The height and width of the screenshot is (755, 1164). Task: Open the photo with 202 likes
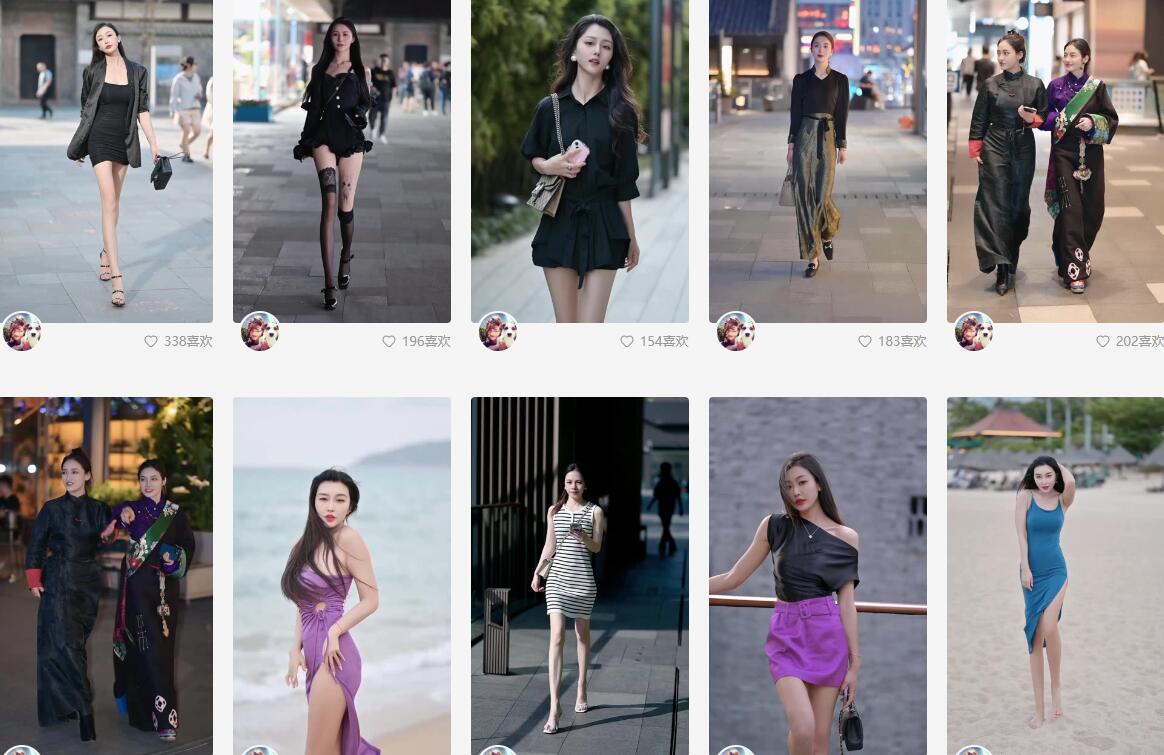point(1055,160)
